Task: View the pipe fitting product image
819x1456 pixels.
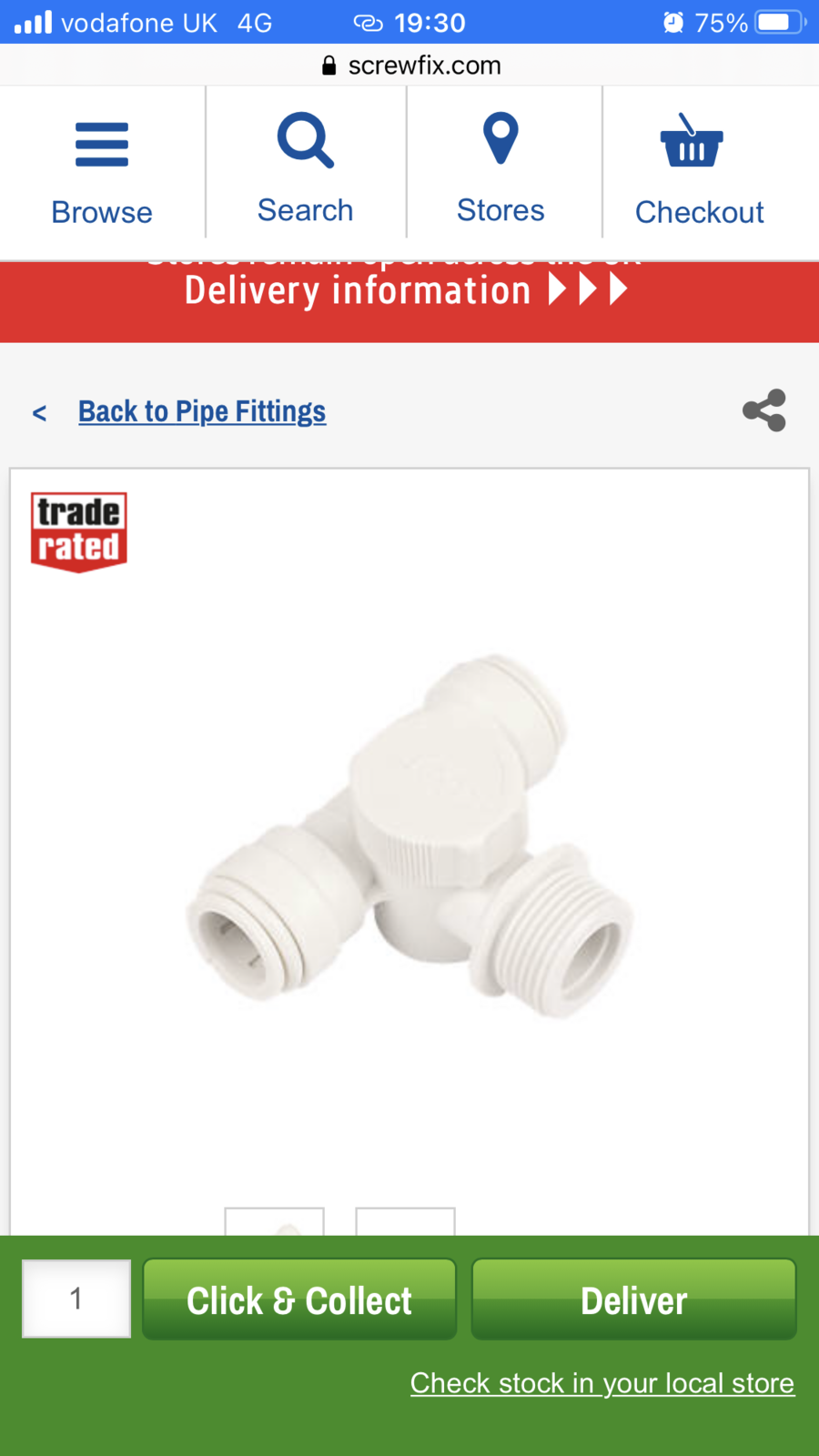Action: tap(409, 837)
